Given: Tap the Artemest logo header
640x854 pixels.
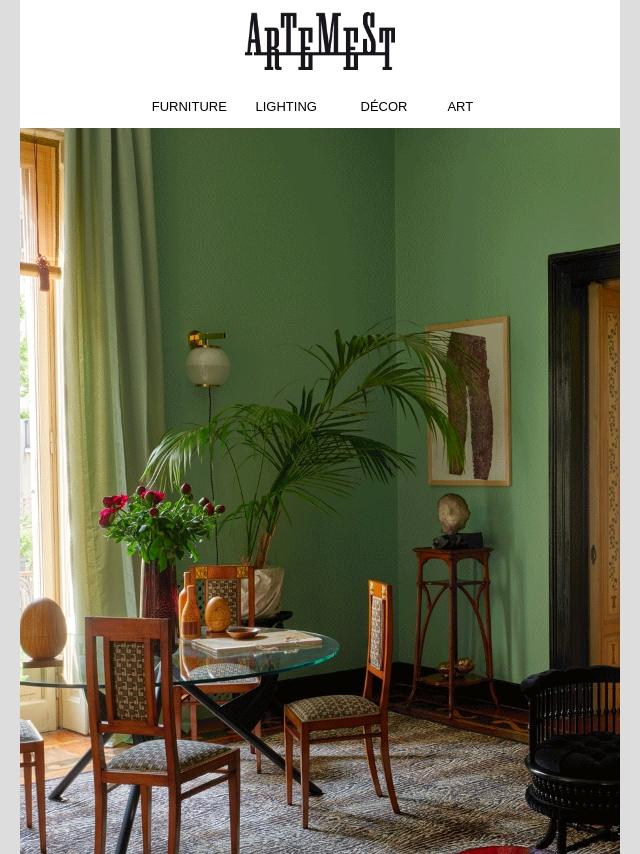Looking at the screenshot, I should (320, 41).
